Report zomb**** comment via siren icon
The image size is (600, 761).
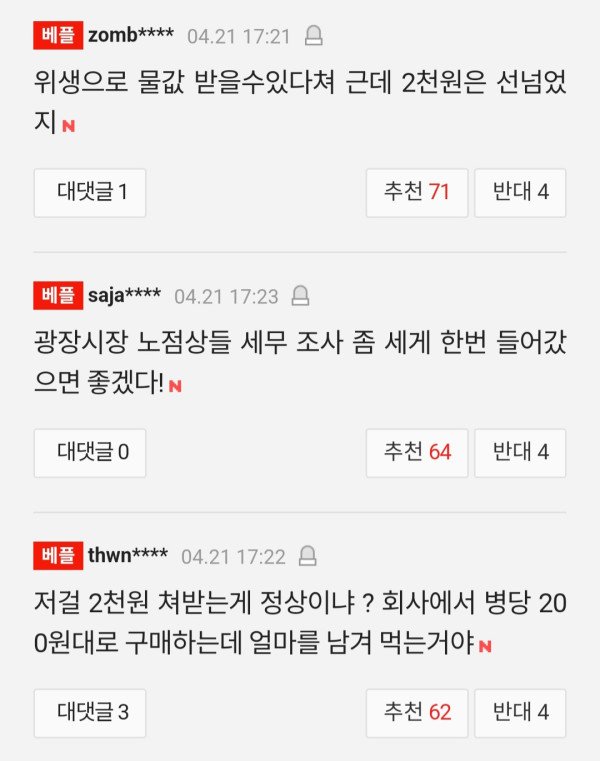pos(313,37)
